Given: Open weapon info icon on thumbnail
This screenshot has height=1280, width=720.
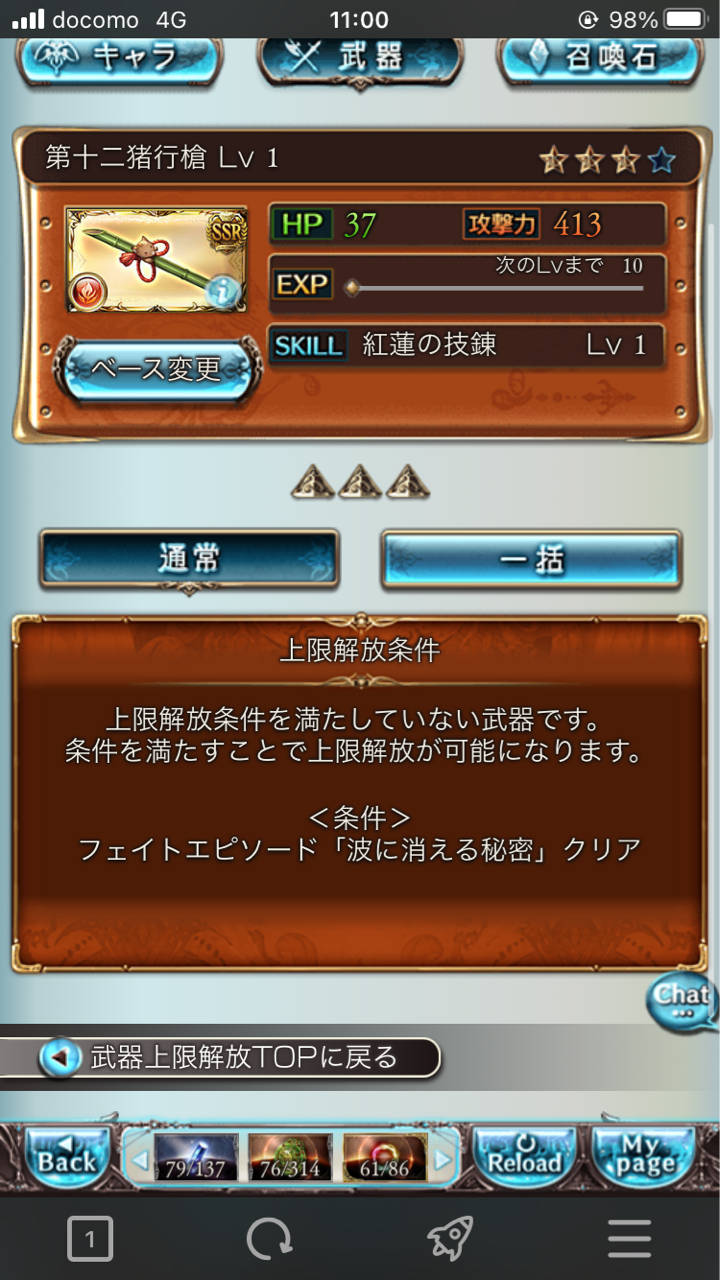Looking at the screenshot, I should coord(222,291).
